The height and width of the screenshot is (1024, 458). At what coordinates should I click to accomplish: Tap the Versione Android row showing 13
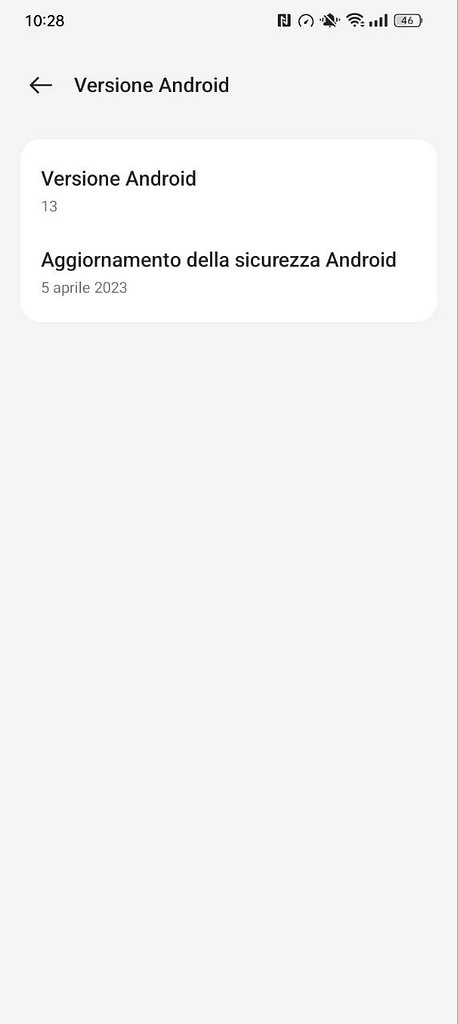pyautogui.click(x=229, y=191)
